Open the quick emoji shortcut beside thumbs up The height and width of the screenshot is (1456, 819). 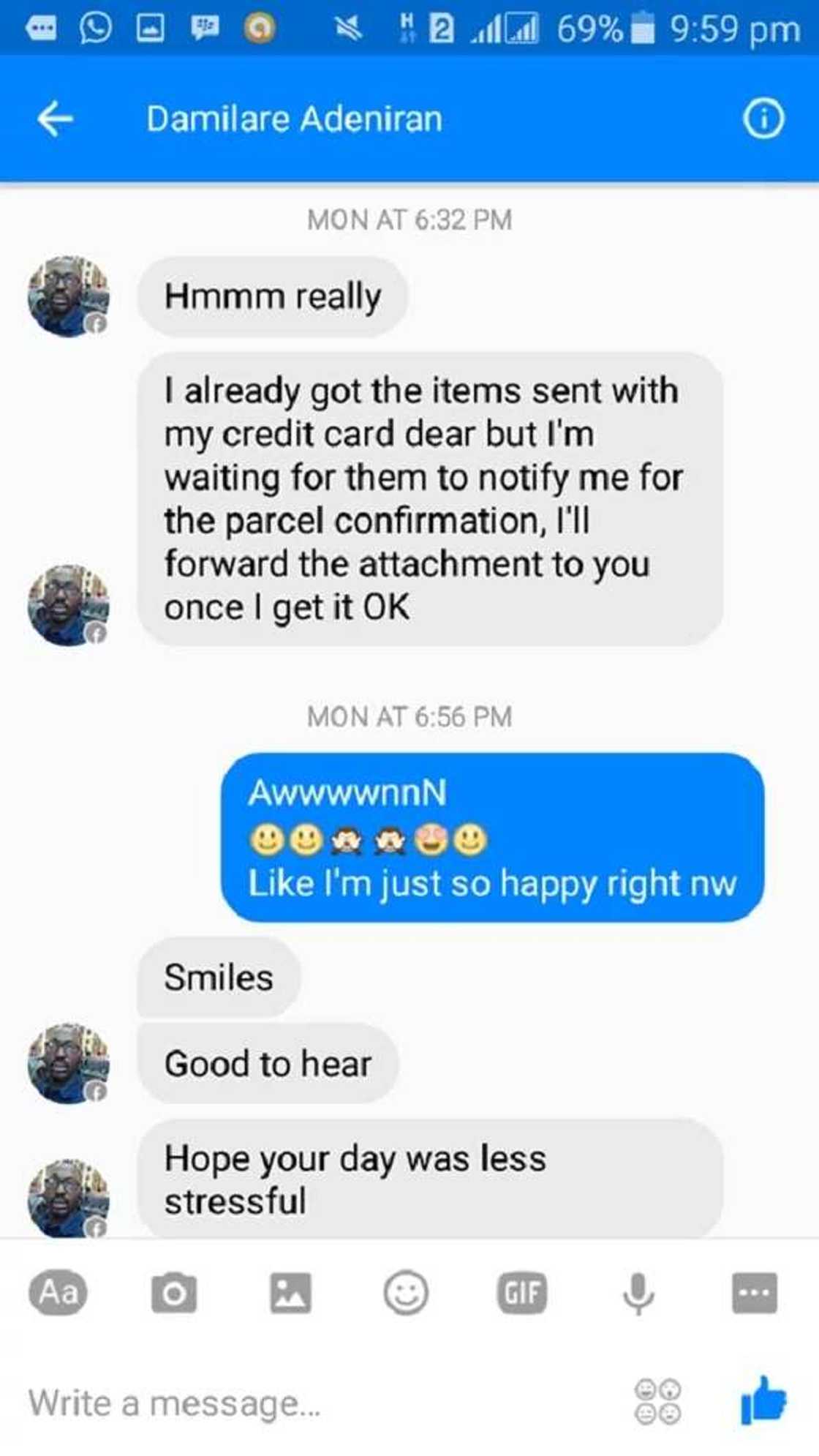click(x=657, y=1401)
